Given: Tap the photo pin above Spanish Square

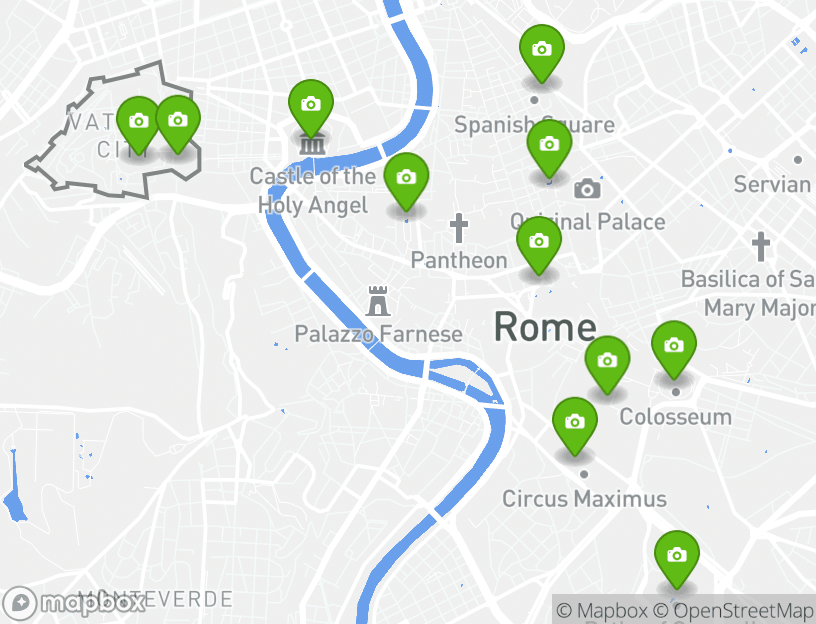Looking at the screenshot, I should (x=541, y=50).
